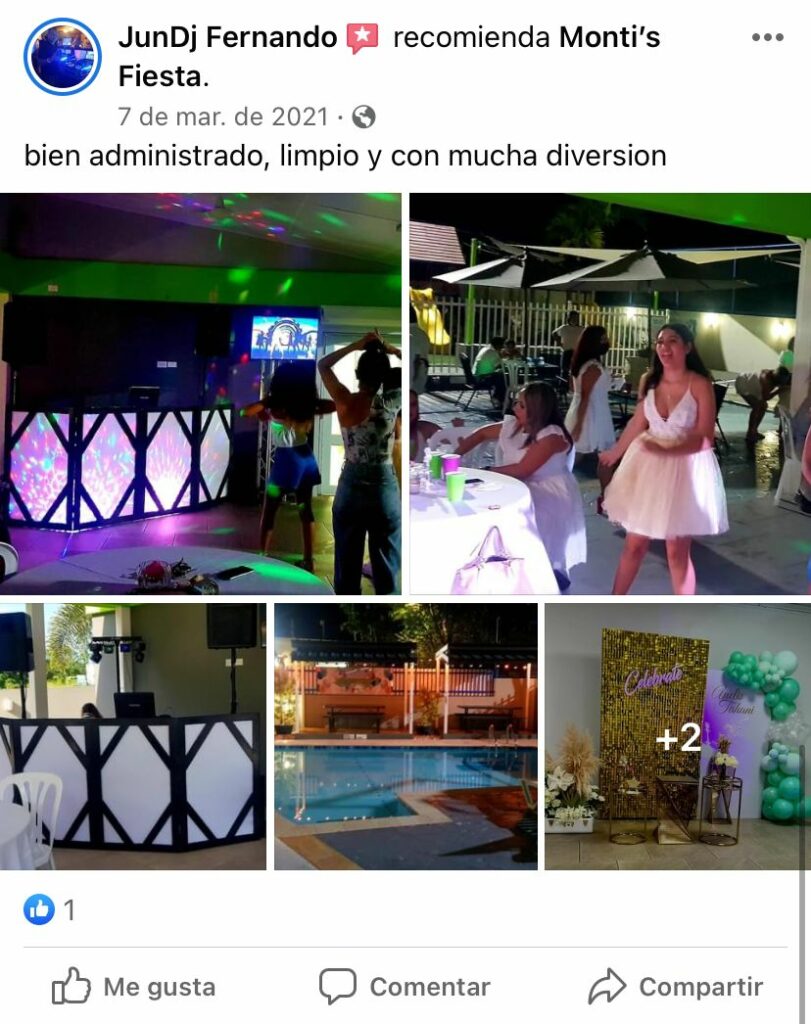The image size is (811, 1024).
Task: Share the post with Compartir
Action: click(x=675, y=987)
